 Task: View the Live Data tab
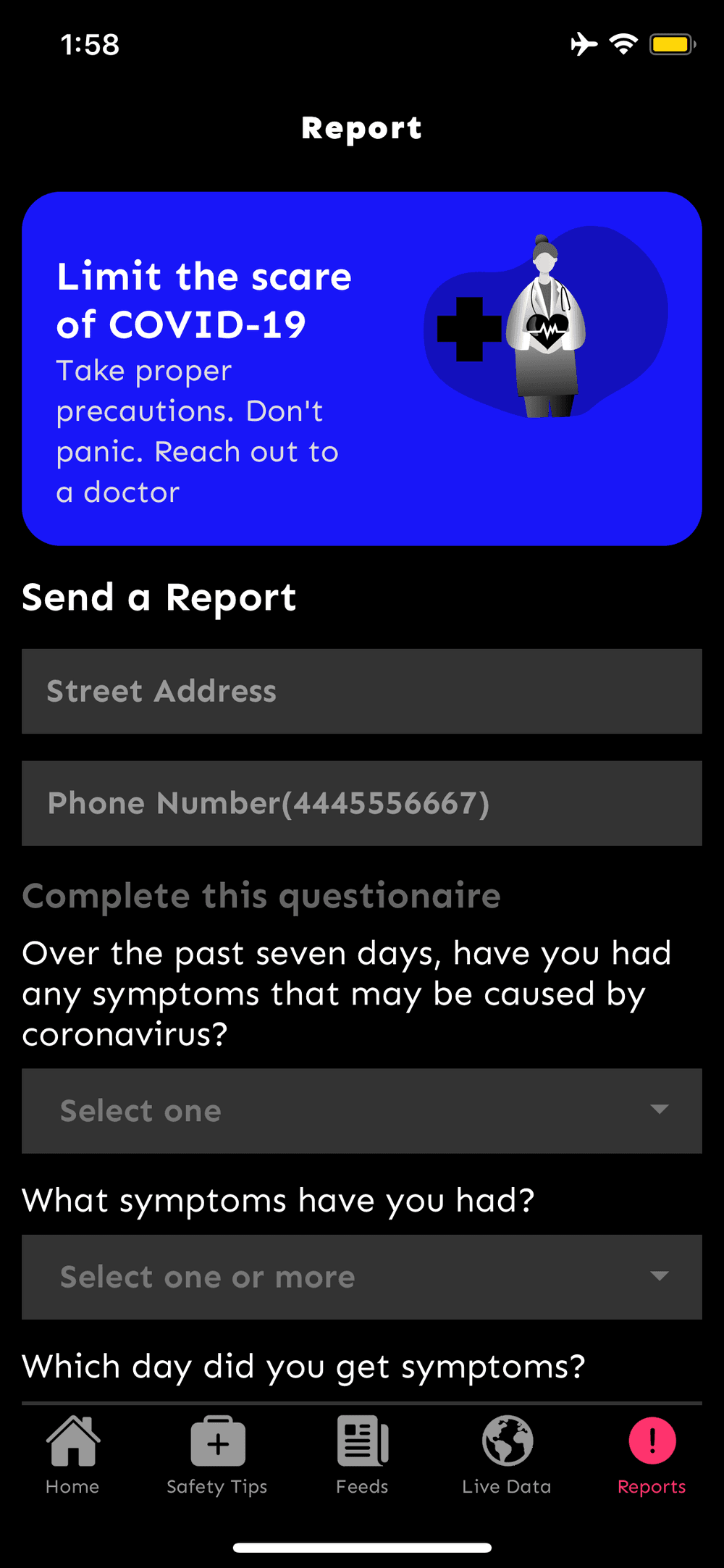(x=507, y=1456)
